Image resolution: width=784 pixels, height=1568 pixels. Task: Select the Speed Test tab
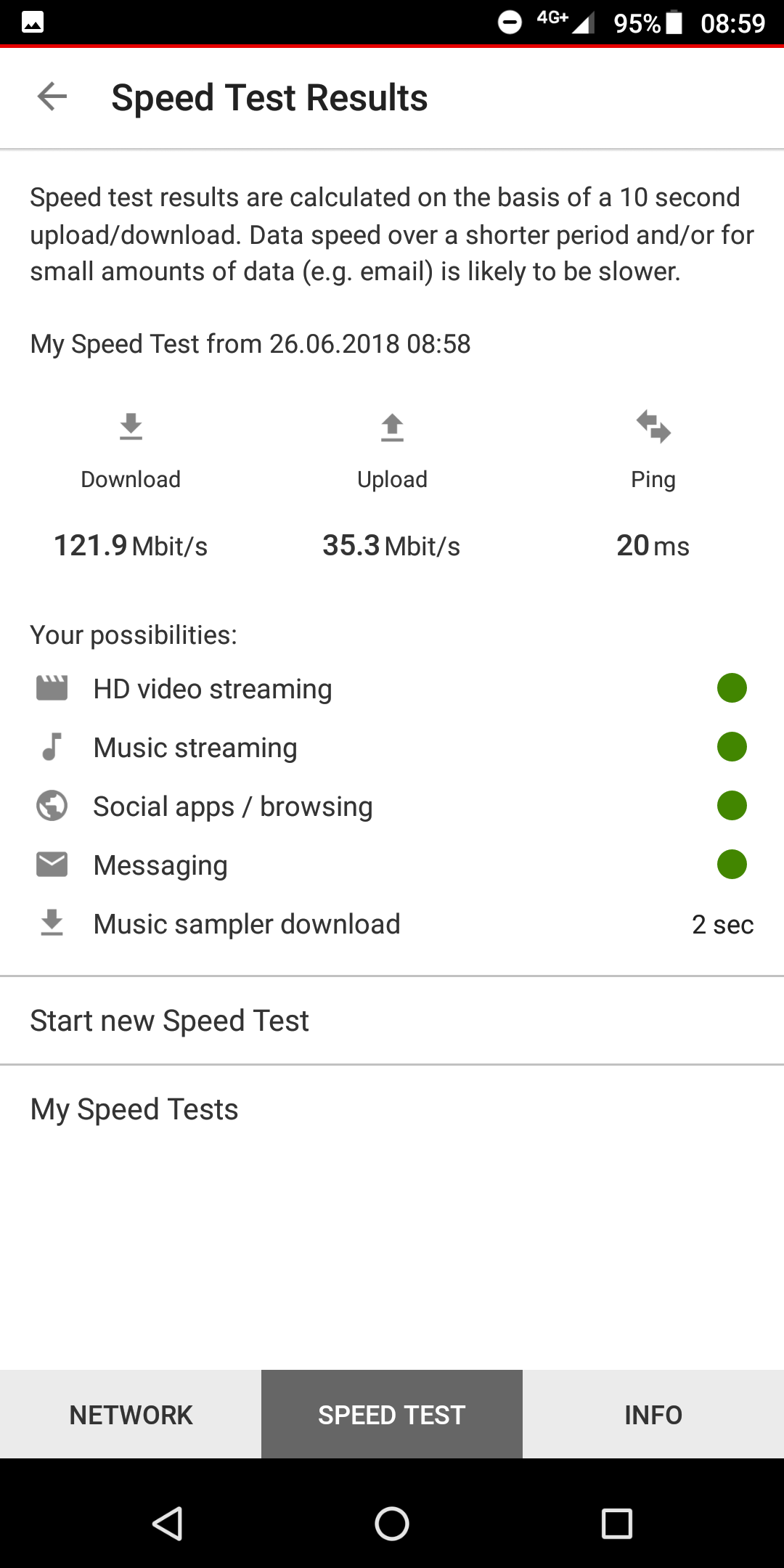point(392,1414)
